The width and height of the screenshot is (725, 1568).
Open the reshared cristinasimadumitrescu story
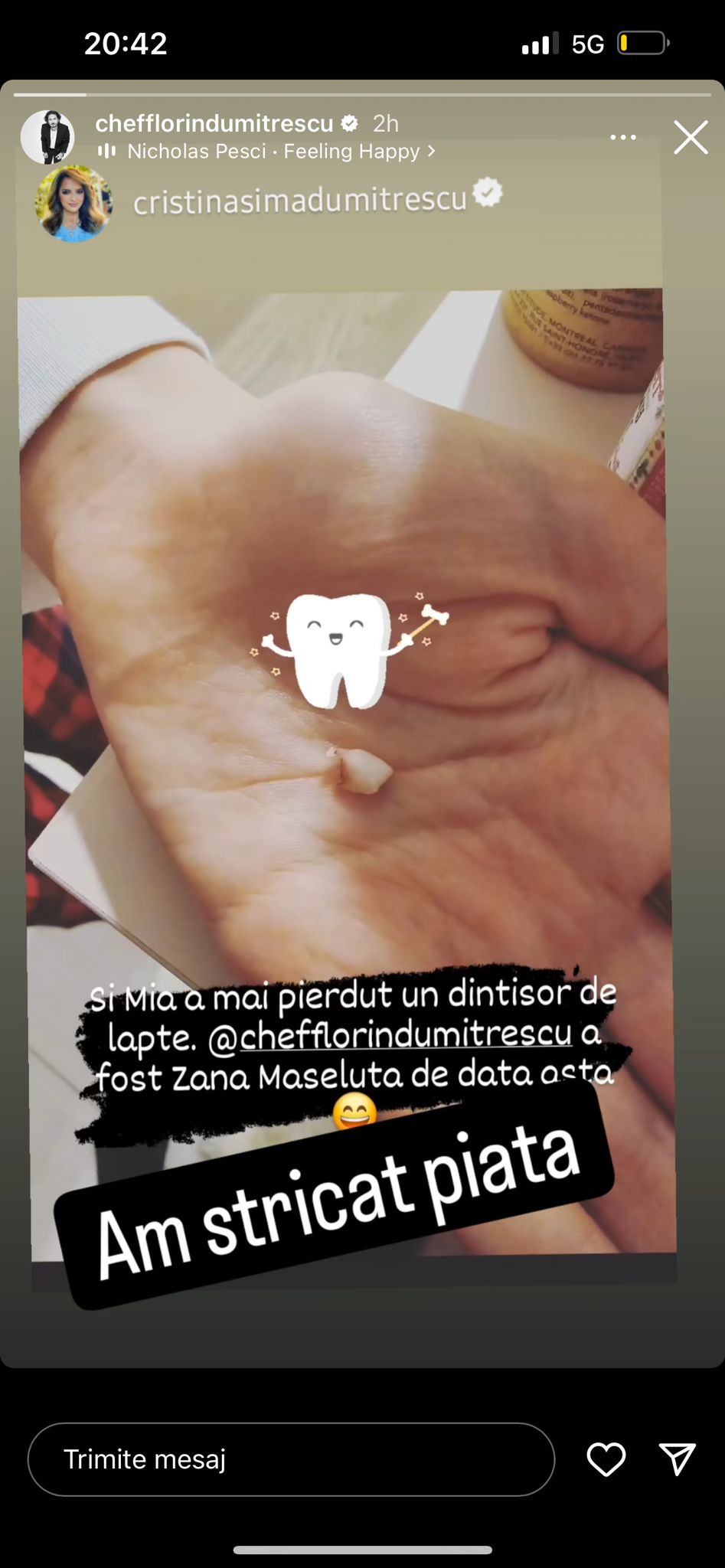coord(299,200)
